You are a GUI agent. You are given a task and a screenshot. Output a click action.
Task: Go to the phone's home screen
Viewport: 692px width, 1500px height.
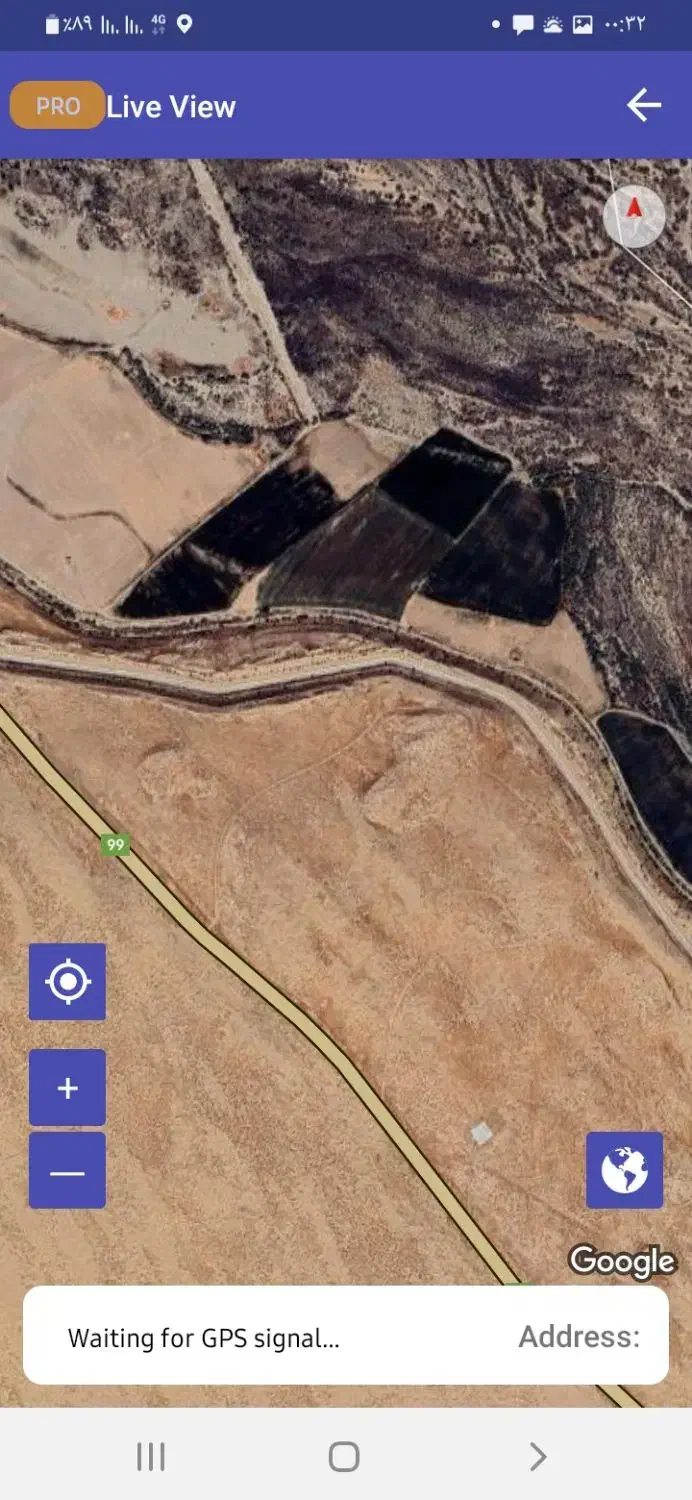[344, 1457]
